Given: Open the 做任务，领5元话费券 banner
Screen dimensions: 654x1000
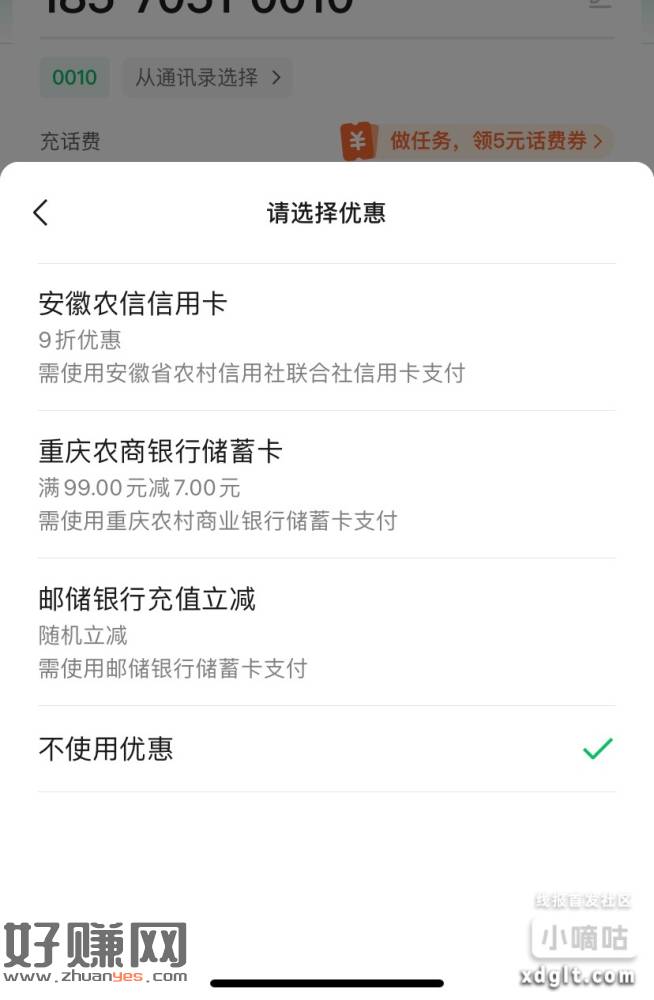Looking at the screenshot, I should tap(476, 141).
